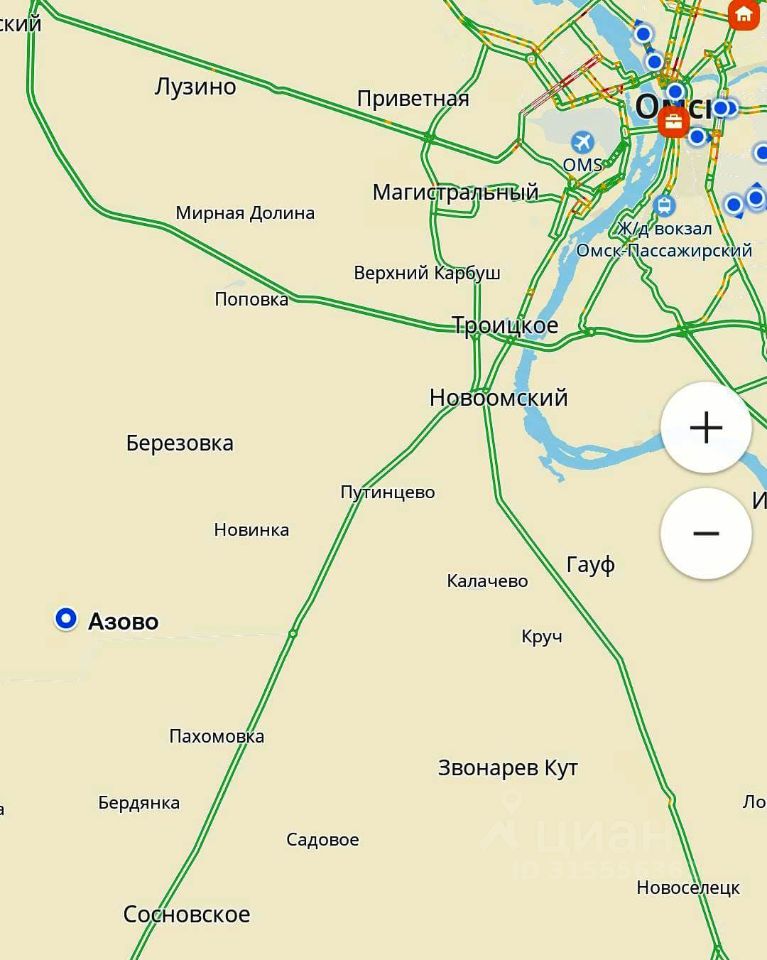Screen dimensions: 767x960
Task: Select the Азово location marker
Action: [66, 619]
